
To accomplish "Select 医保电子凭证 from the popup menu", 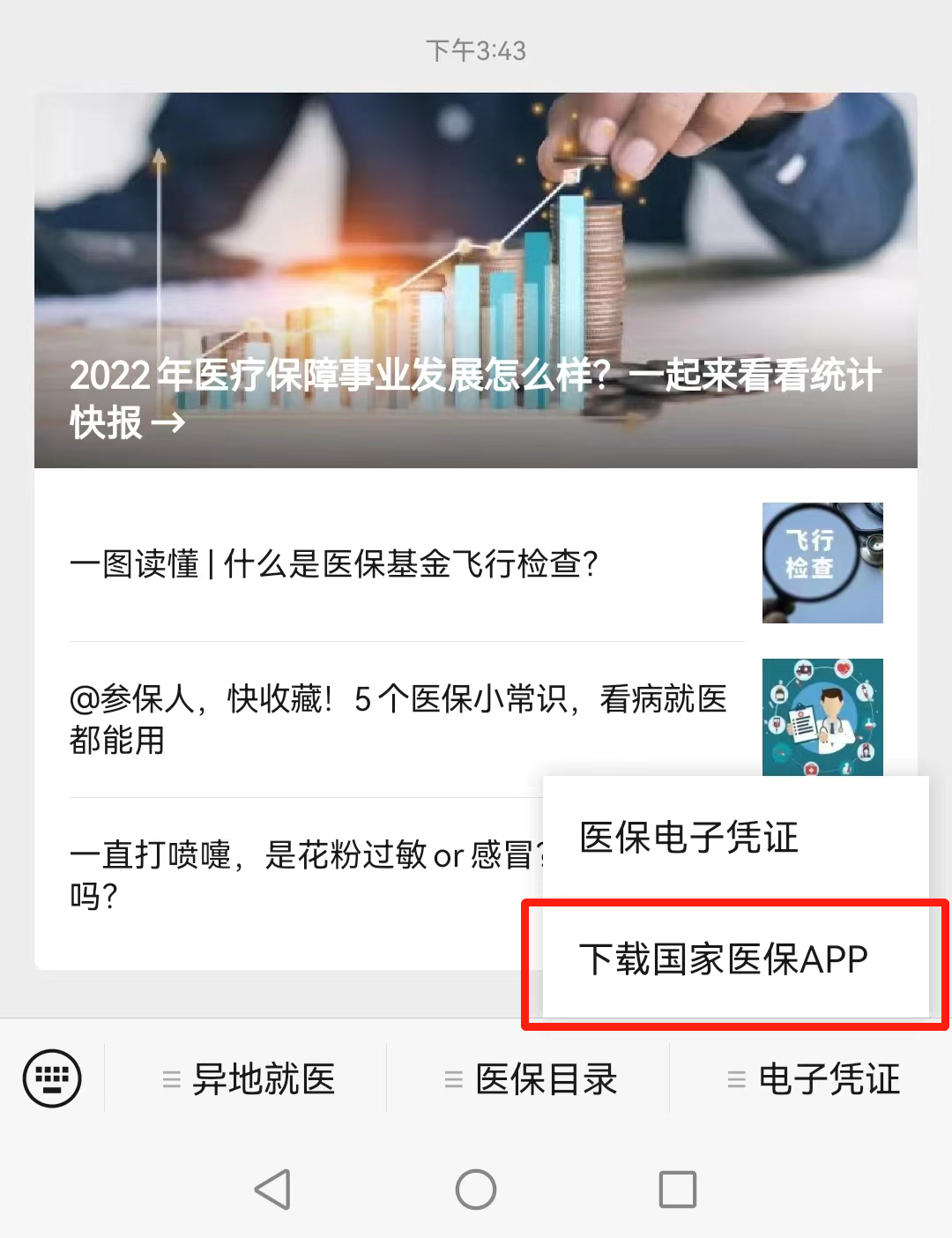I will [x=689, y=837].
